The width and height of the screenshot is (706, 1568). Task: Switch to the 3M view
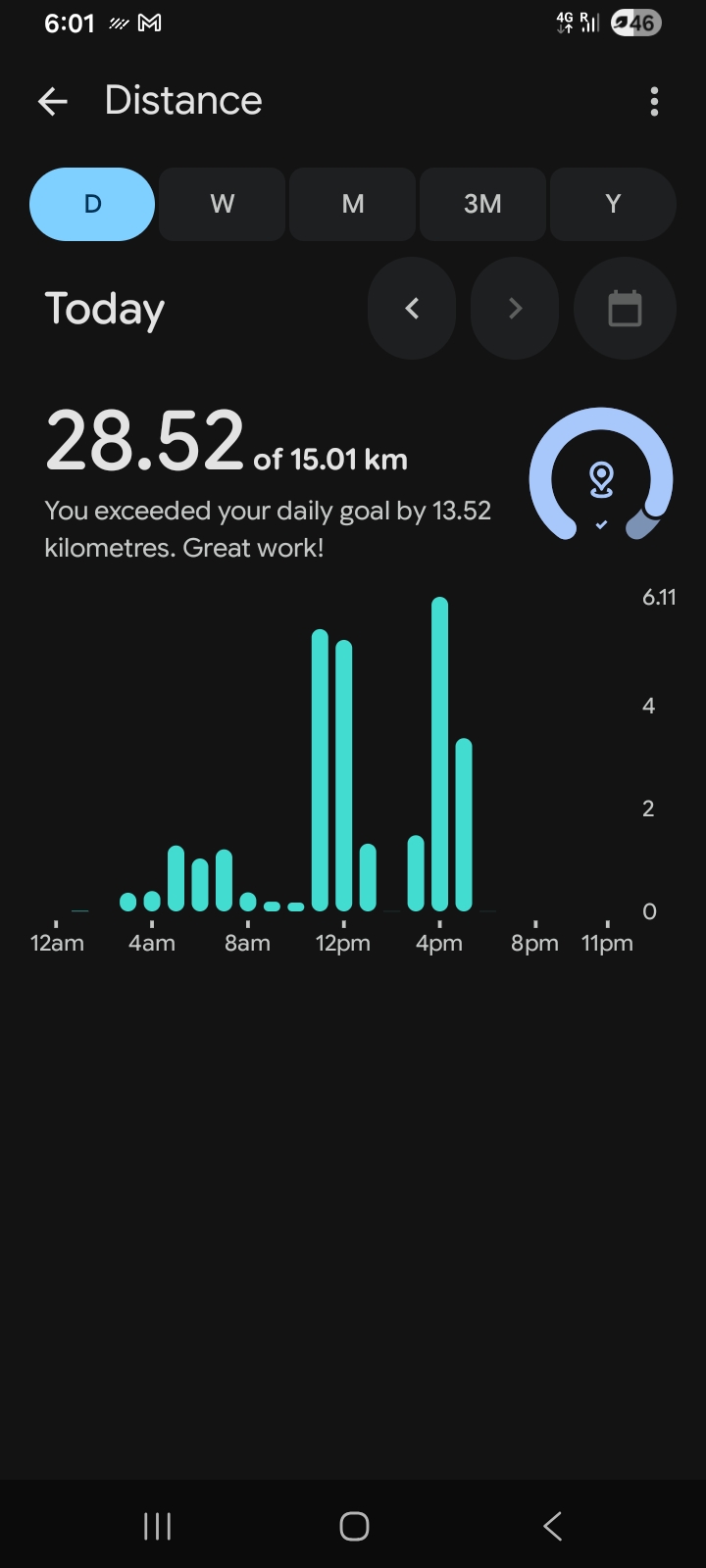pyautogui.click(x=482, y=204)
